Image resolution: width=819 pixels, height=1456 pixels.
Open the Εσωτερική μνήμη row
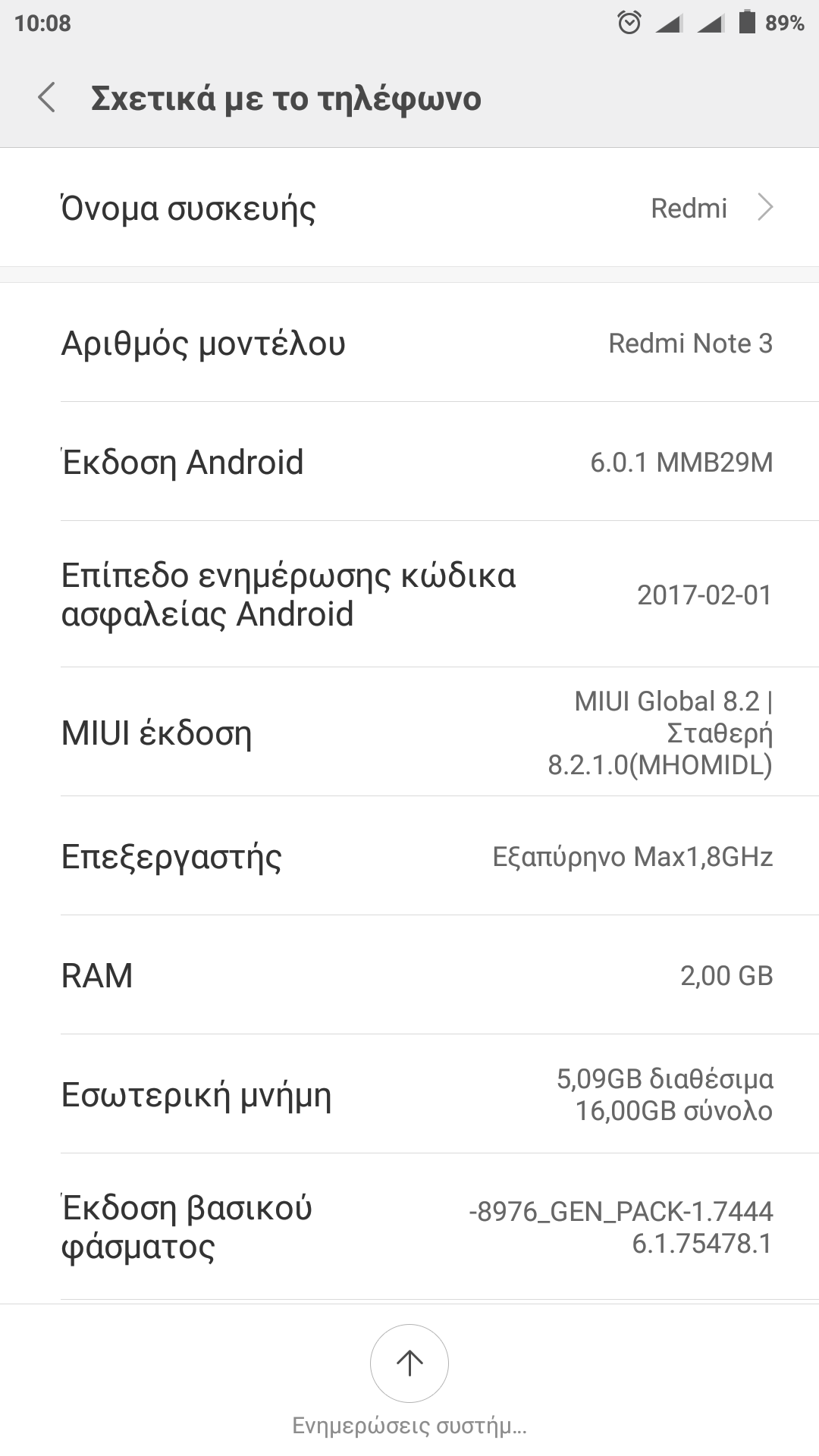click(x=409, y=1094)
